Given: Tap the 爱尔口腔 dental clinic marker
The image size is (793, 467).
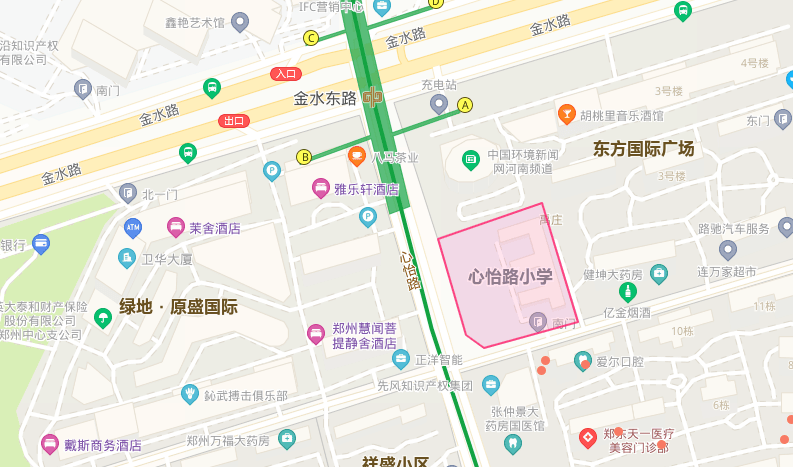Looking at the screenshot, I should (x=582, y=360).
